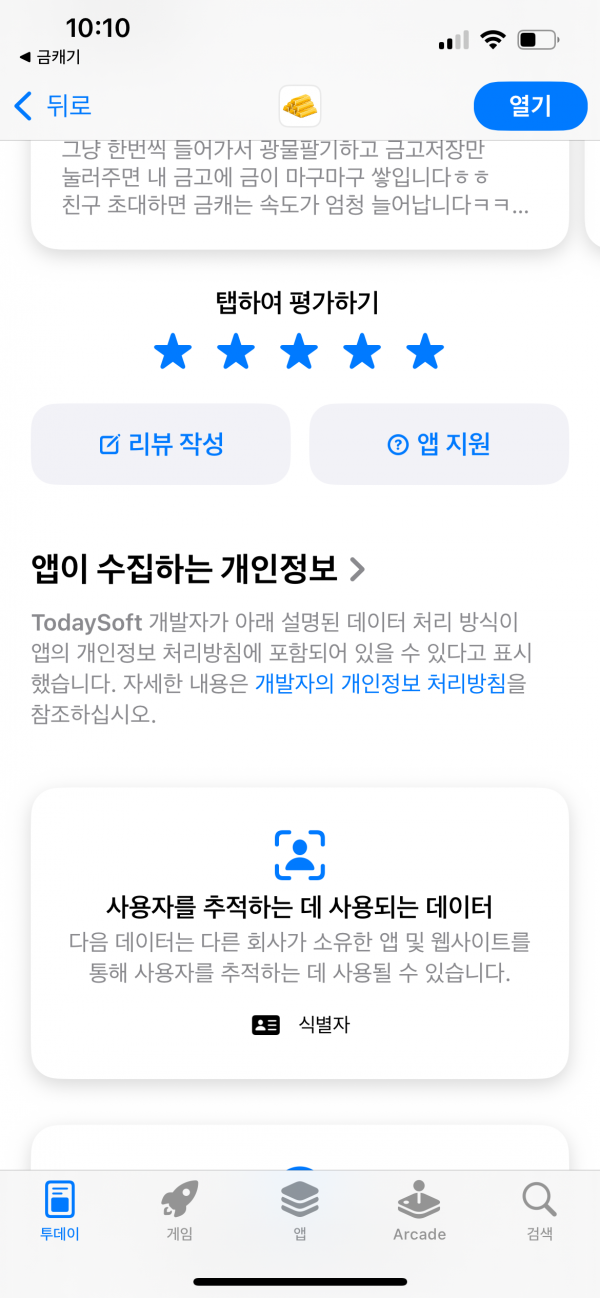Switch to the 검색 tab
600x1298 pixels.
click(539, 1210)
